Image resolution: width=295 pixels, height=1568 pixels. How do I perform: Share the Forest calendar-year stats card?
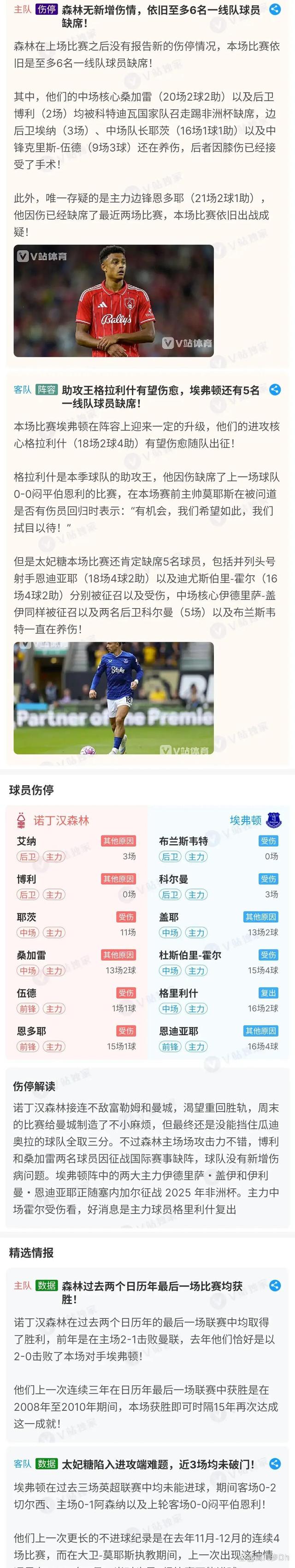pyautogui.click(x=275, y=1286)
